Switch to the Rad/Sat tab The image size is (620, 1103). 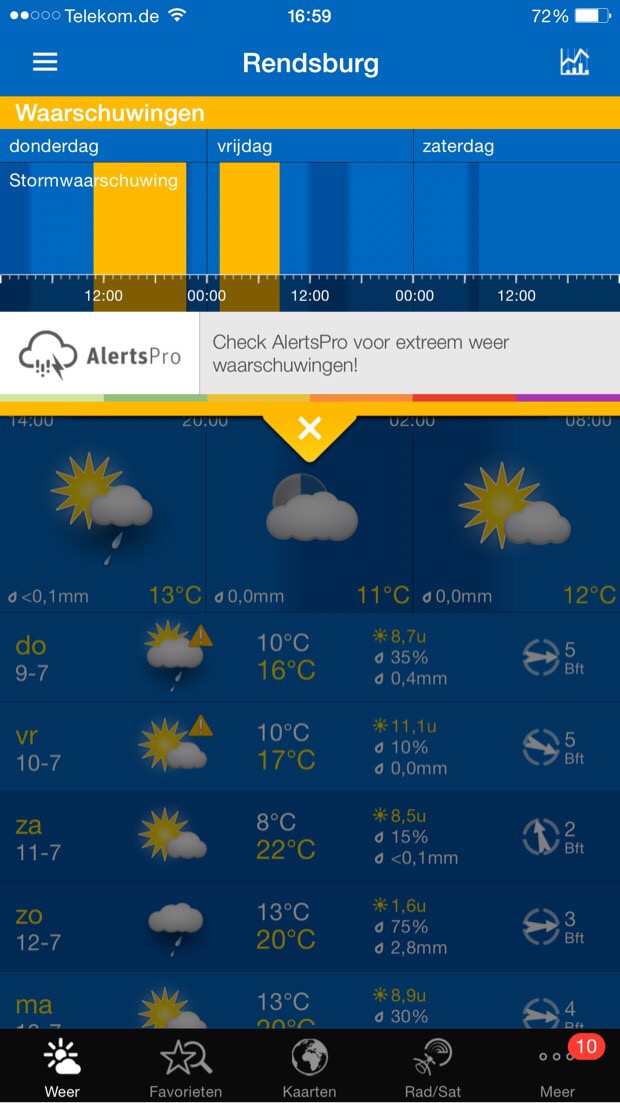[x=433, y=1067]
